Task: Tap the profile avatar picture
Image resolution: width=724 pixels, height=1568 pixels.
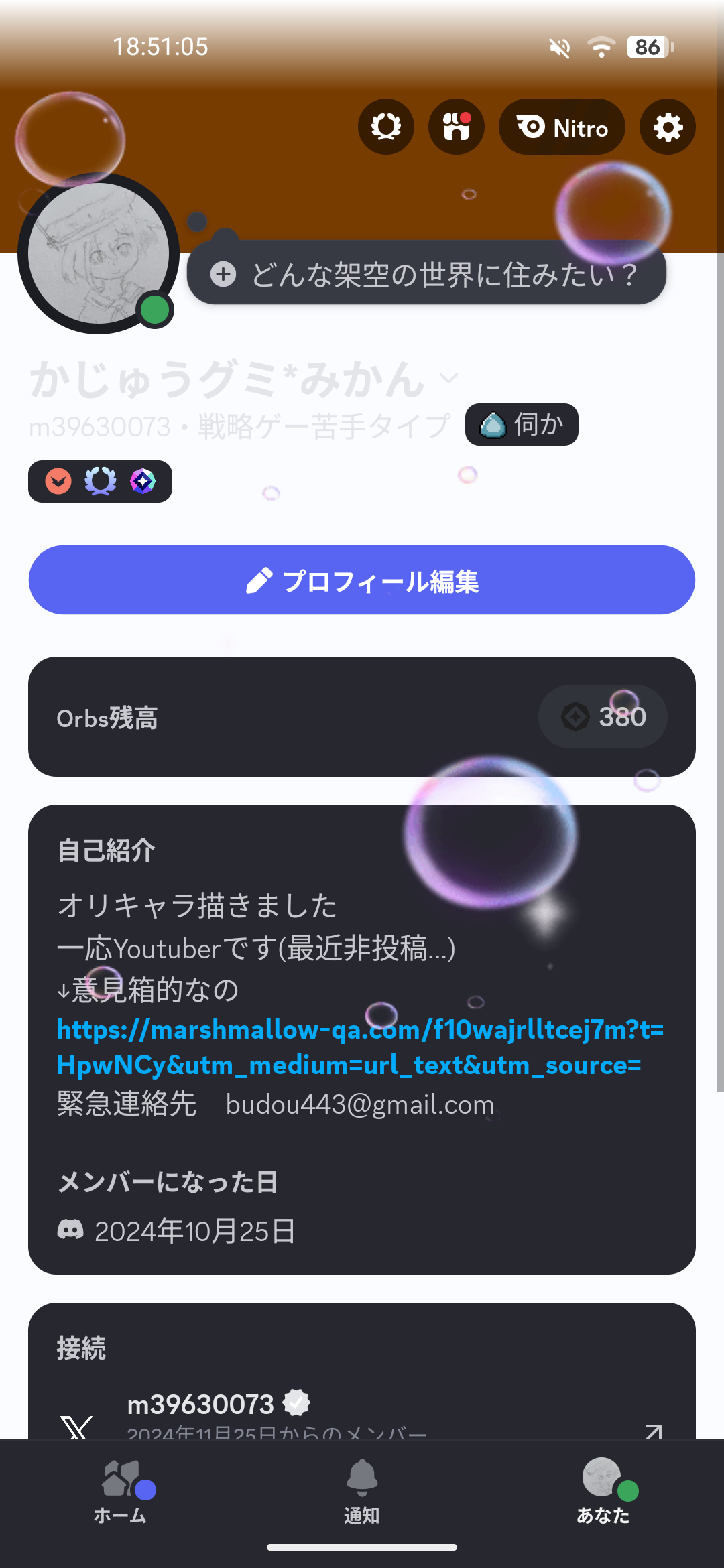Action: click(x=99, y=253)
